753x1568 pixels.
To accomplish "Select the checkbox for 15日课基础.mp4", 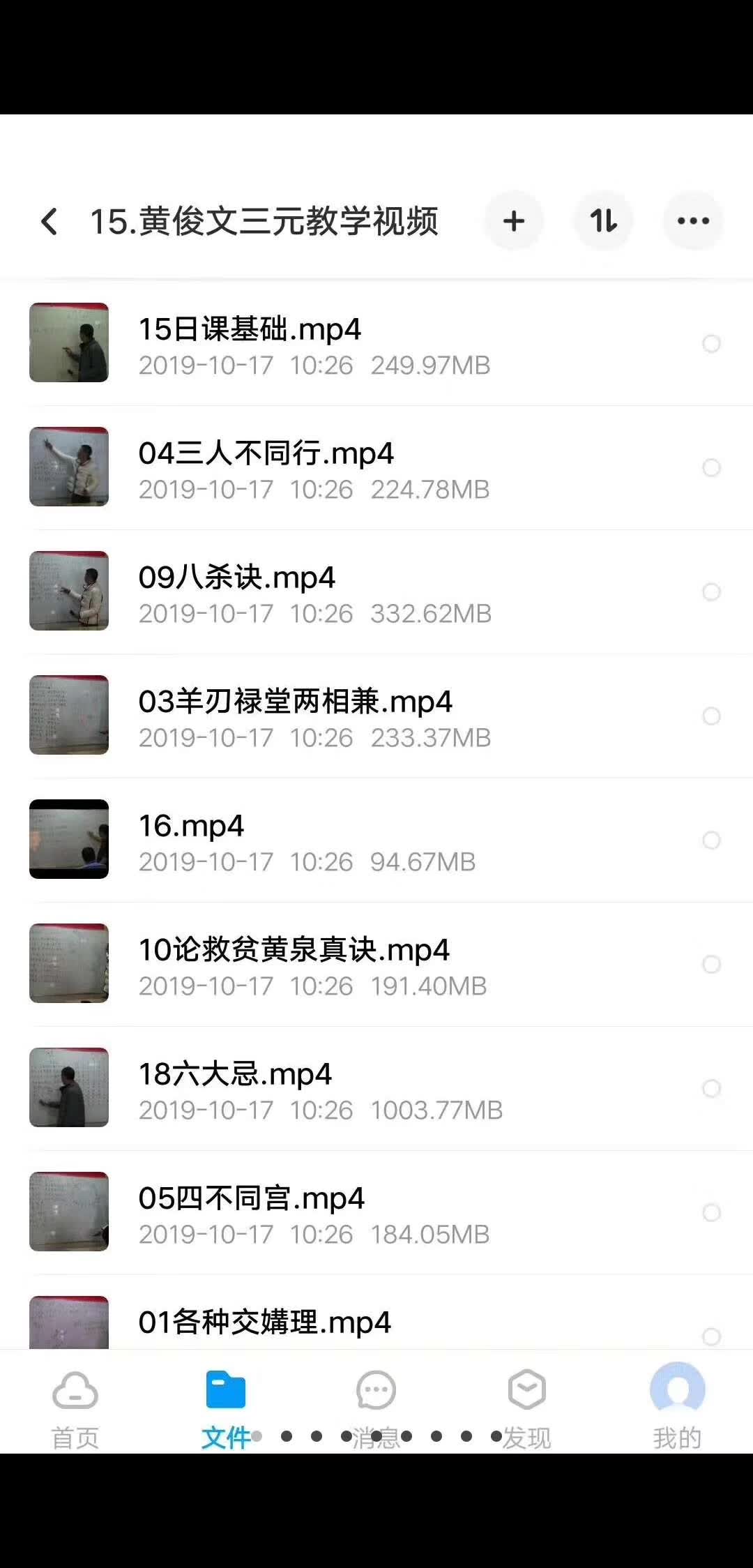I will (x=712, y=344).
